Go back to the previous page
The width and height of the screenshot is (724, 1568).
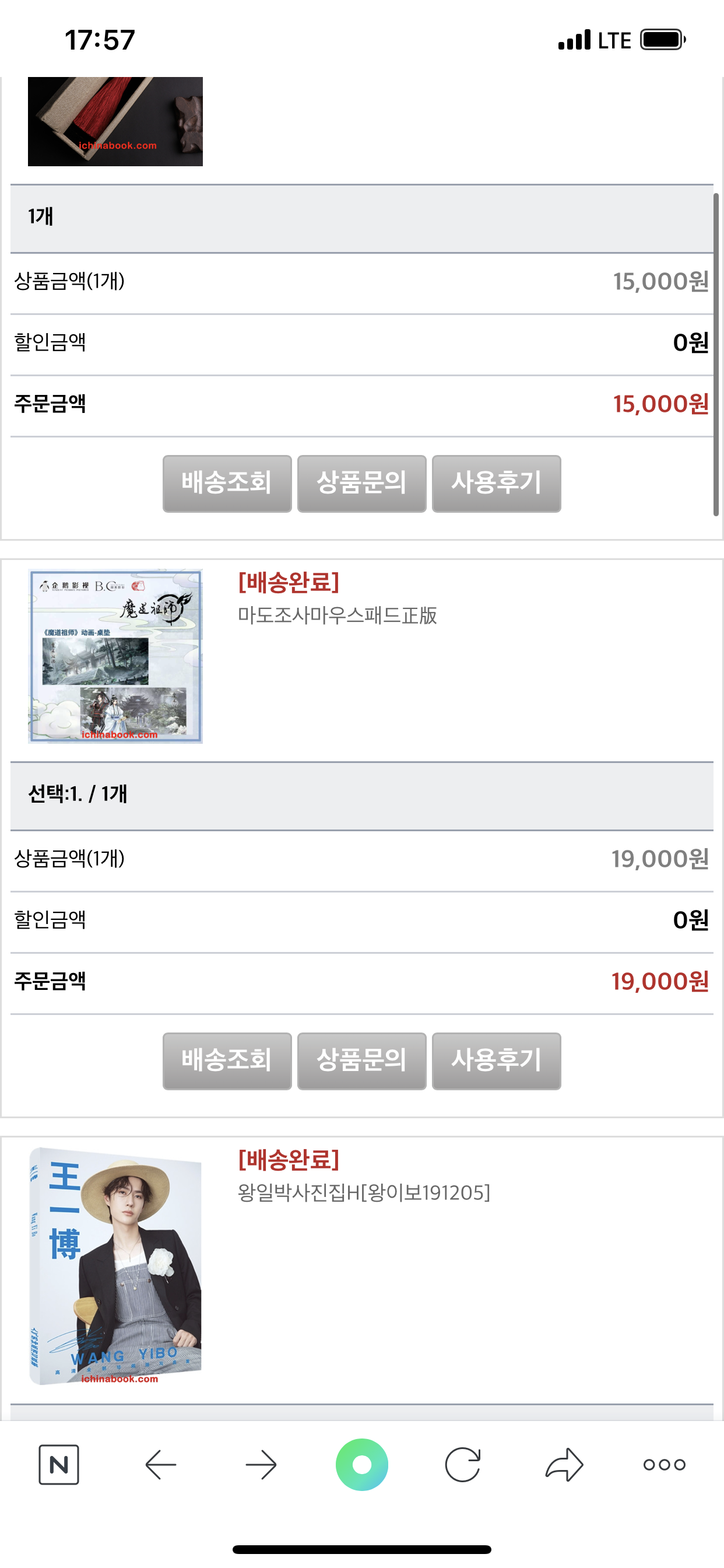point(161,1464)
